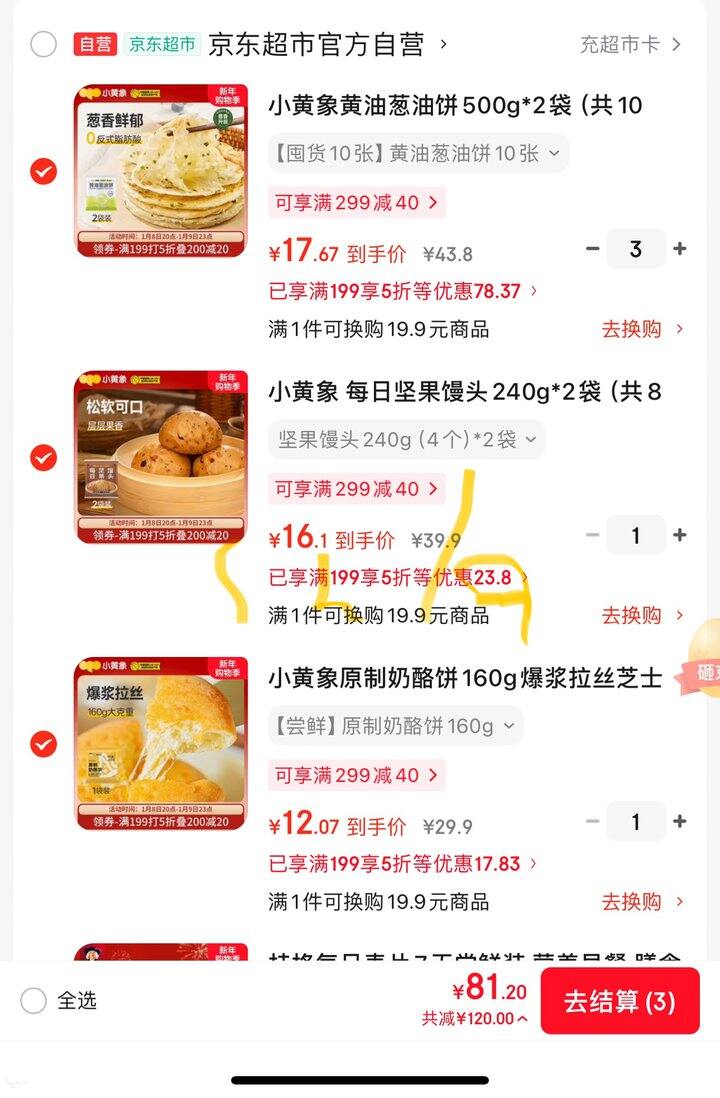Deselect the 黄油葱油饼 product checkbox

pos(42,171)
